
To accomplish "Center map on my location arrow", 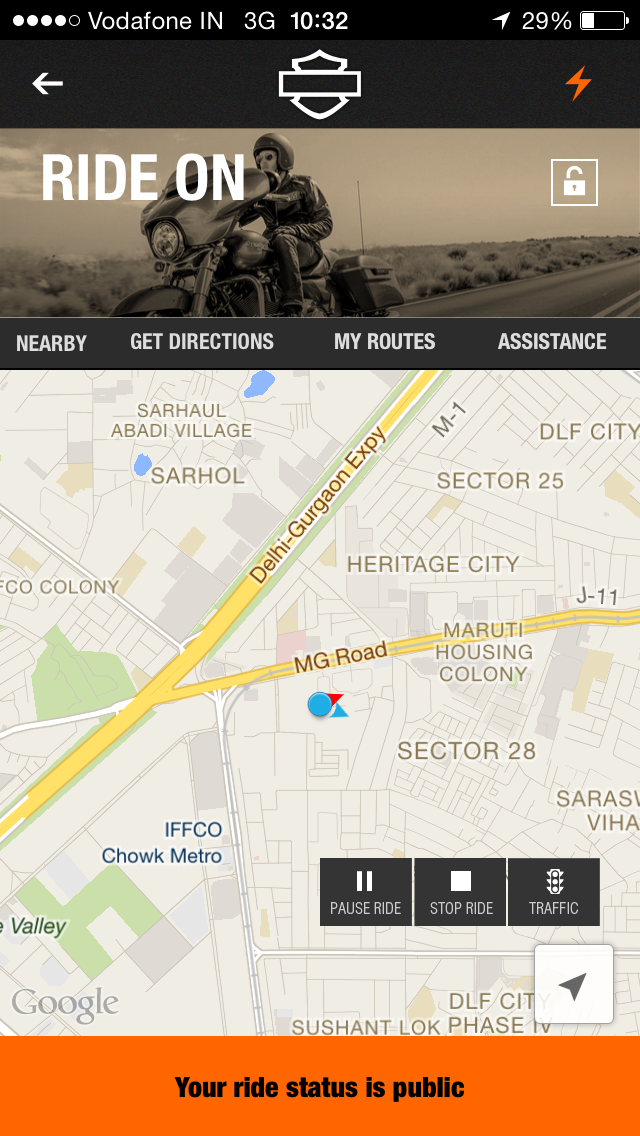I will point(574,985).
